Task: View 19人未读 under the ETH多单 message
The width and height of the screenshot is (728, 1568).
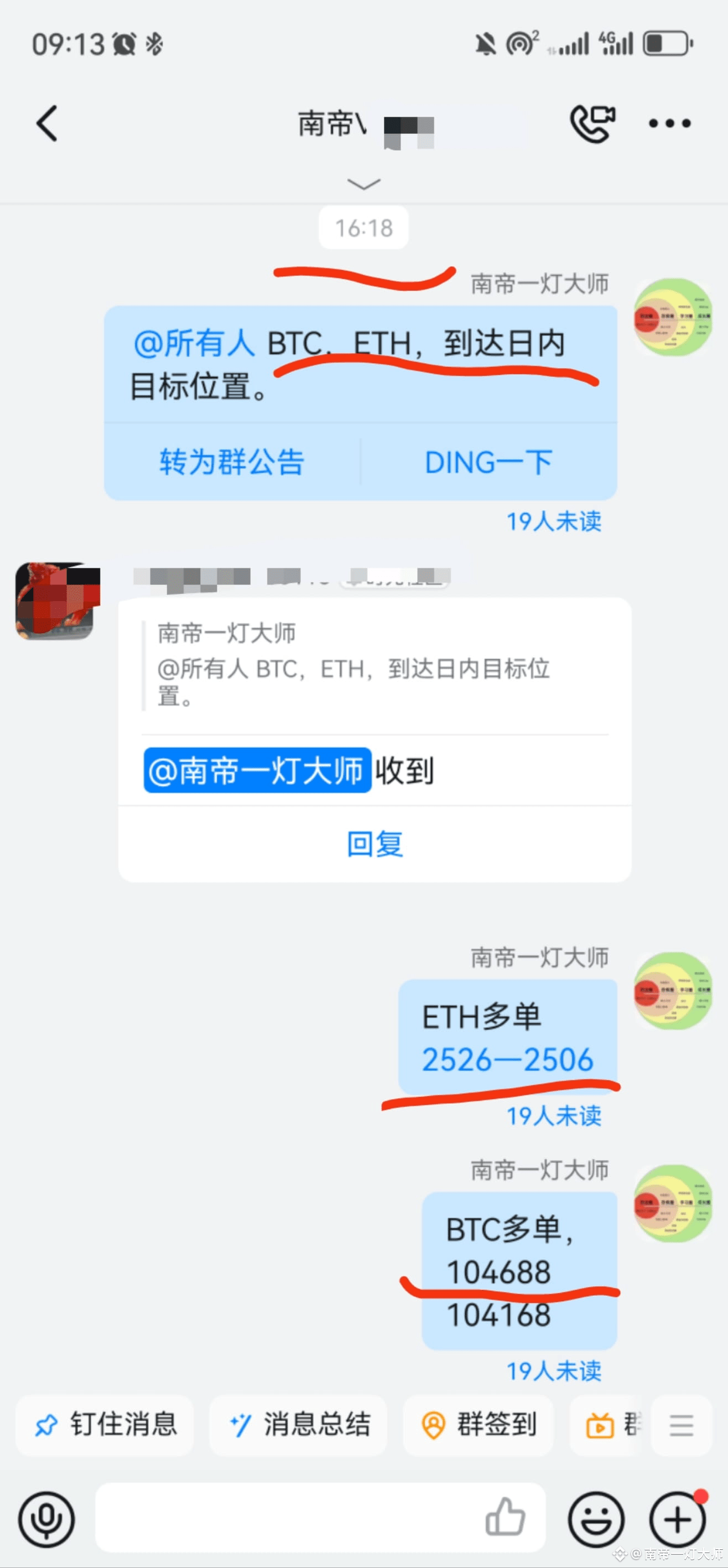Action: coord(554,1116)
